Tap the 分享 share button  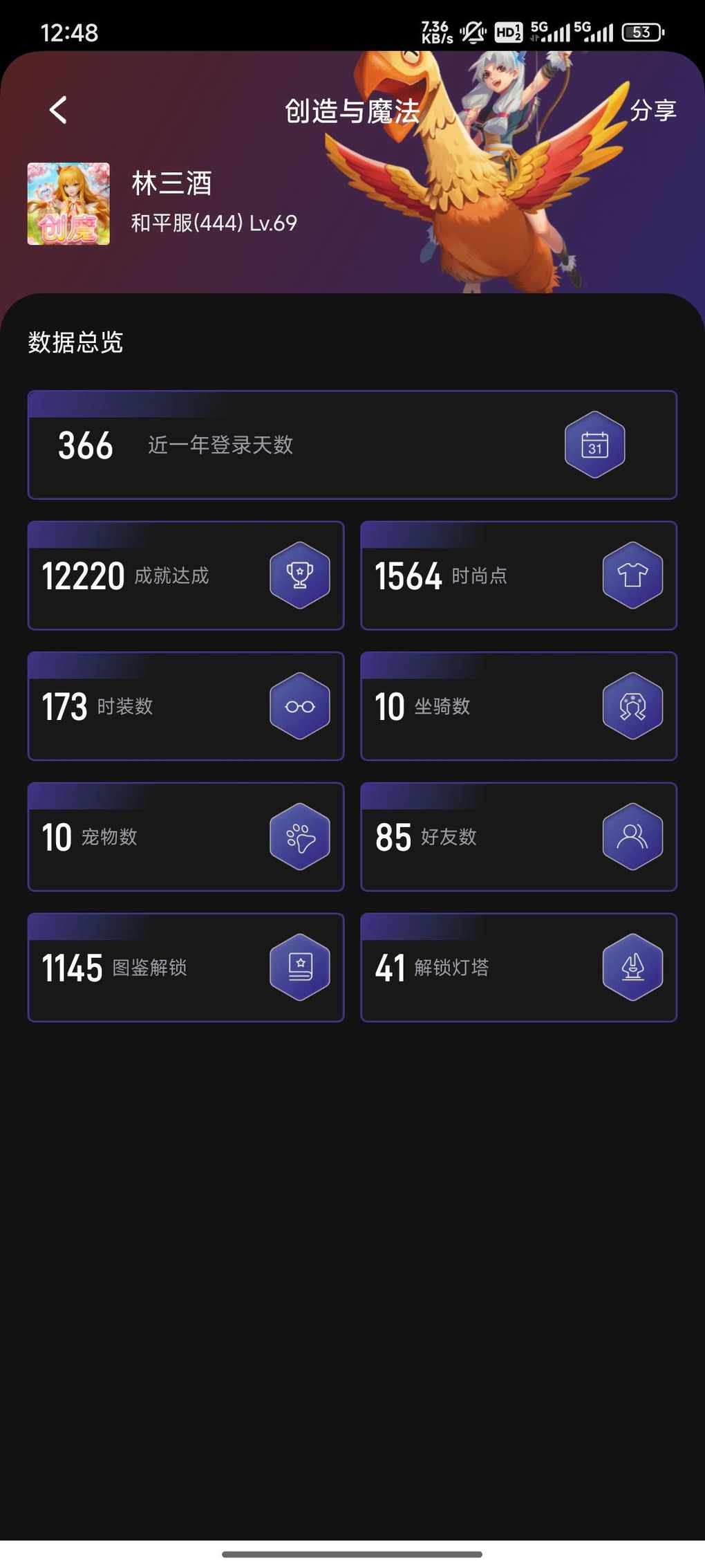(x=652, y=110)
